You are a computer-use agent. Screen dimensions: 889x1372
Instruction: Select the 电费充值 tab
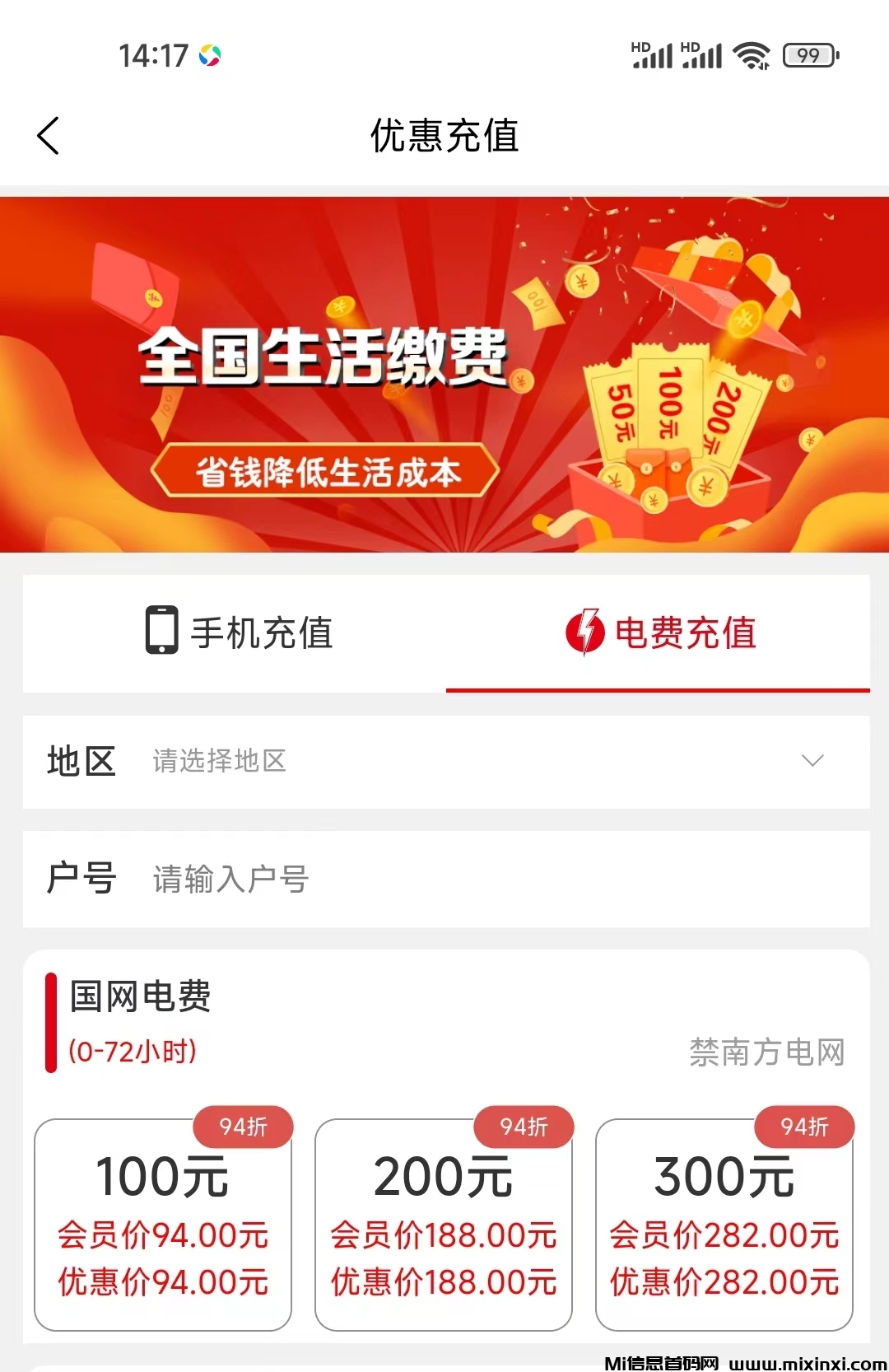[660, 632]
